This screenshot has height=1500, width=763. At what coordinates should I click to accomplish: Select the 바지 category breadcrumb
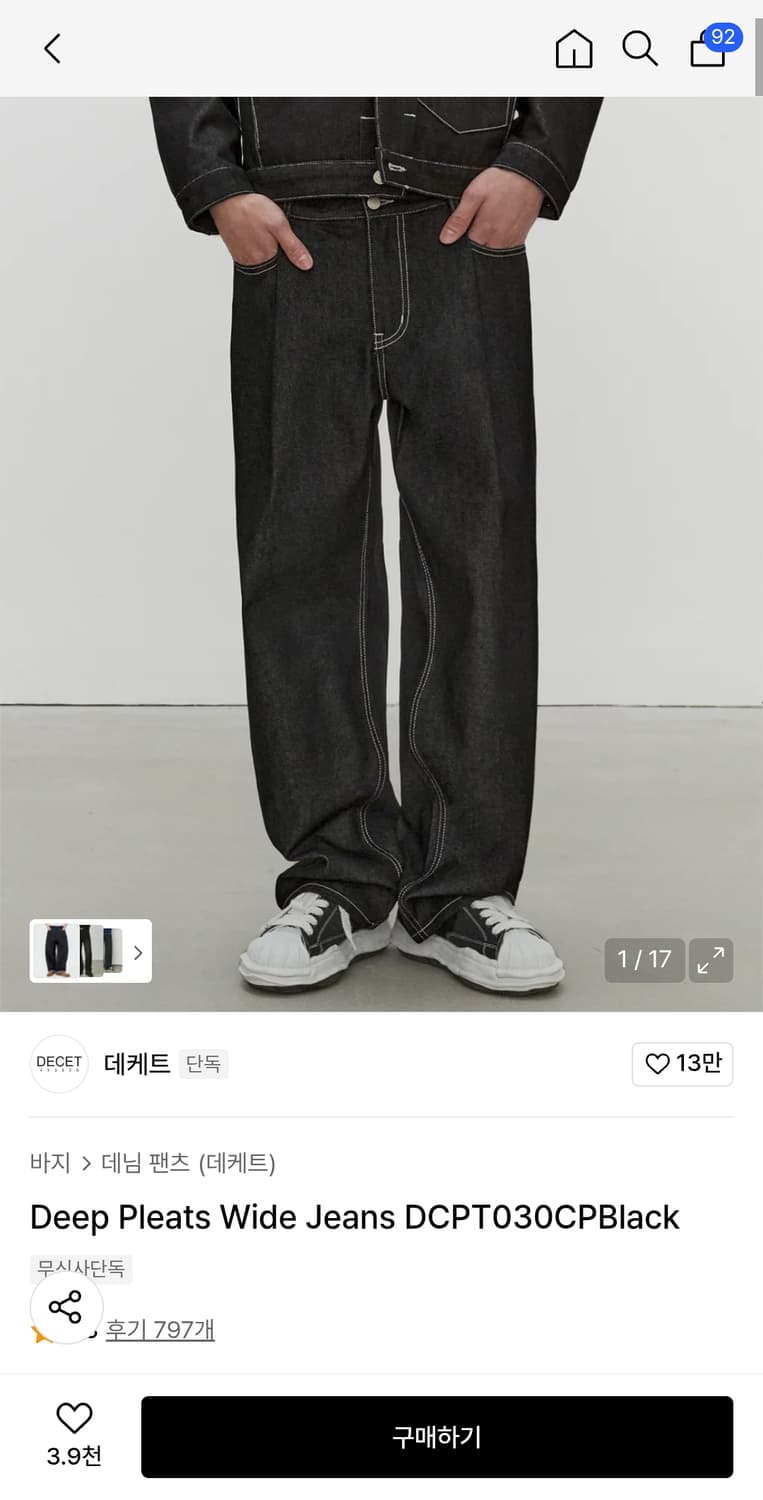pos(49,1163)
